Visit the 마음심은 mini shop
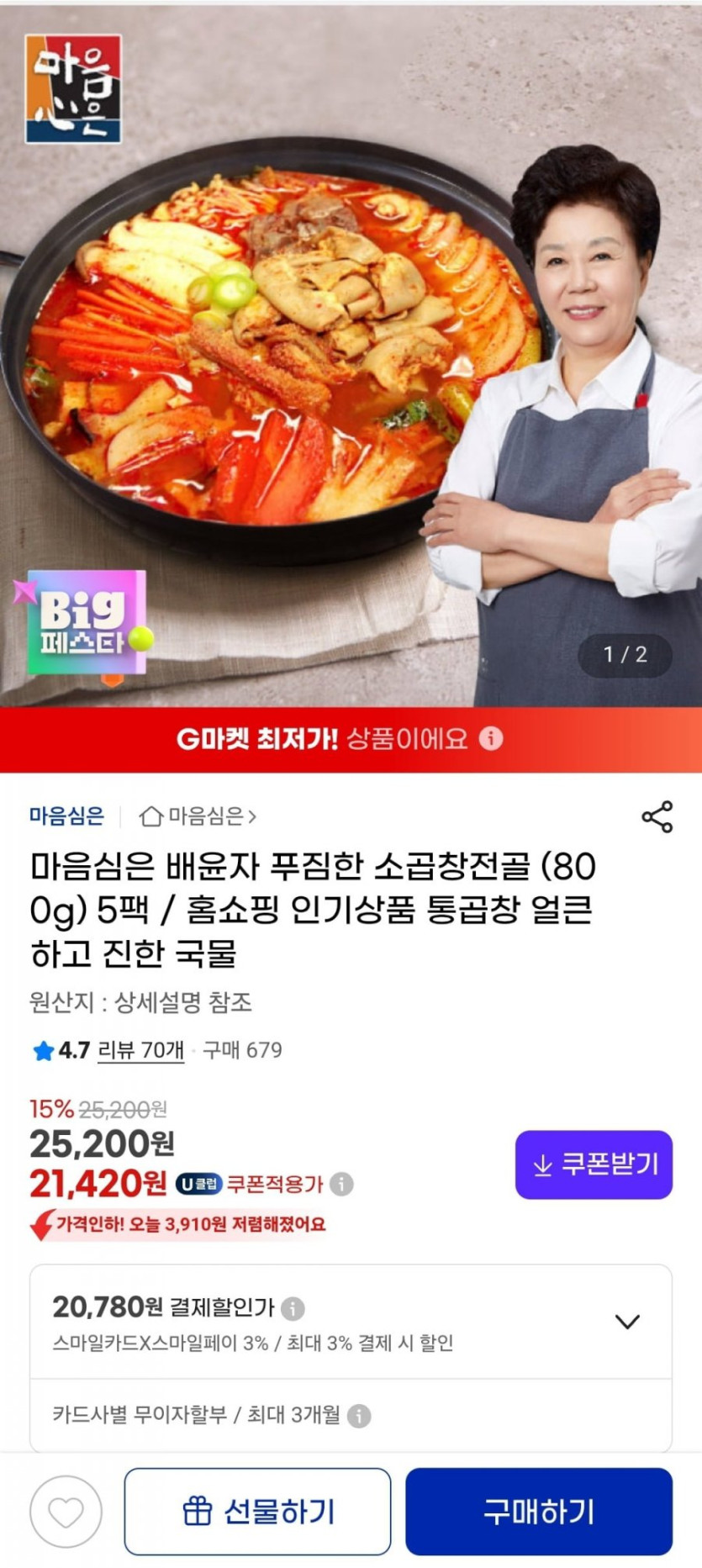Viewport: 702px width, 1568px height. click(198, 816)
